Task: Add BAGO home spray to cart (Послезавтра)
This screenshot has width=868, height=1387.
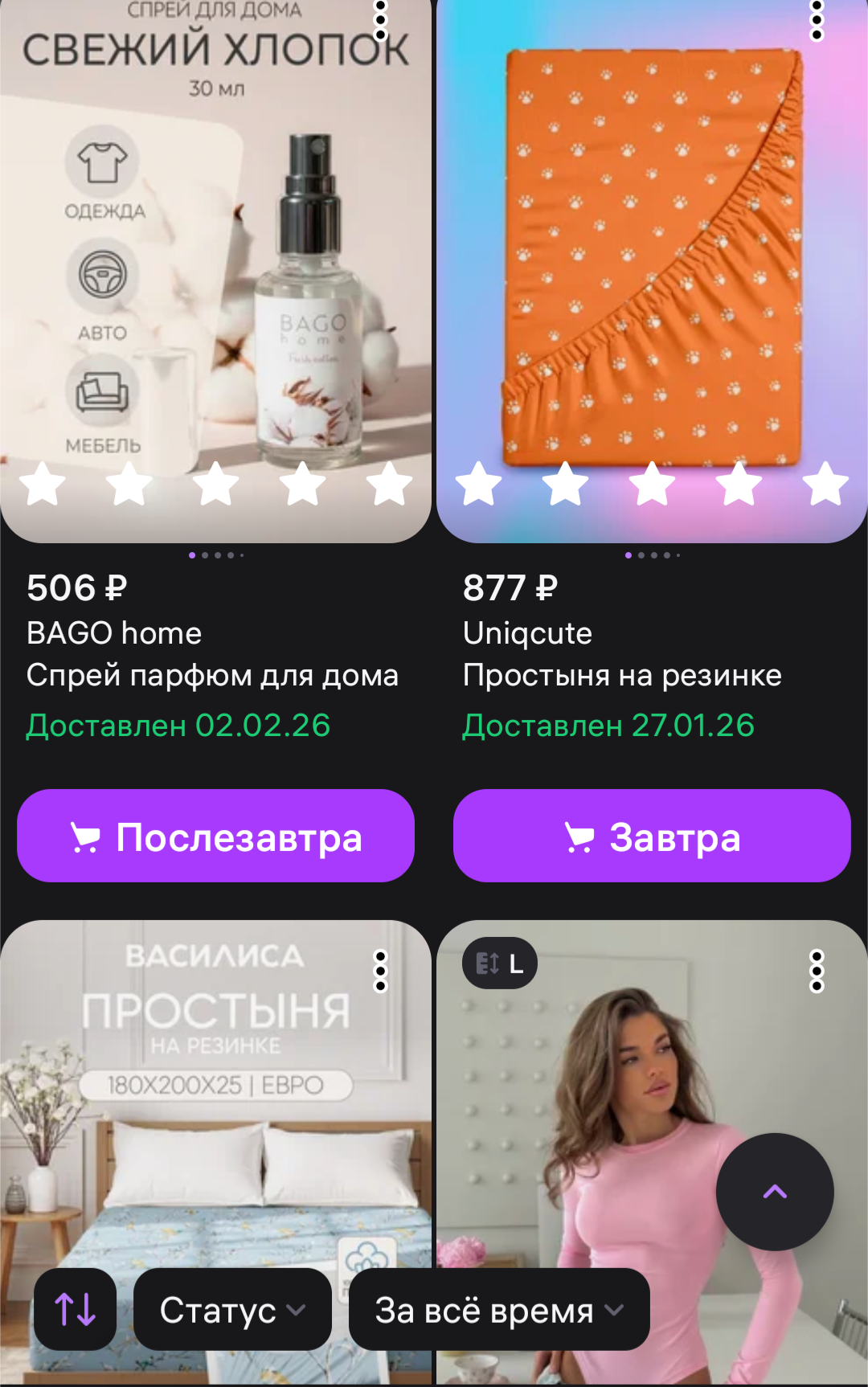Action: click(215, 837)
